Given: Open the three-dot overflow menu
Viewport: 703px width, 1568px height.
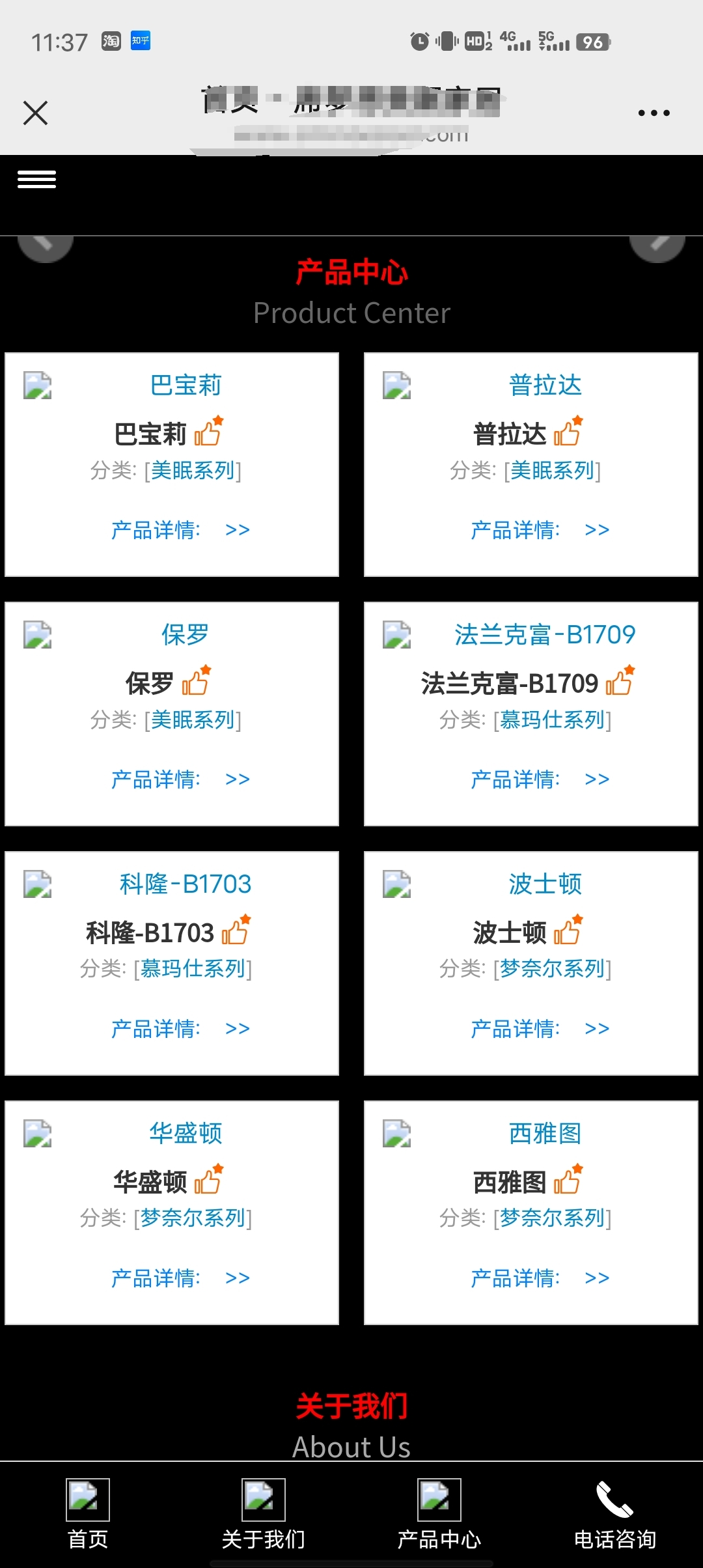Looking at the screenshot, I should pyautogui.click(x=654, y=113).
